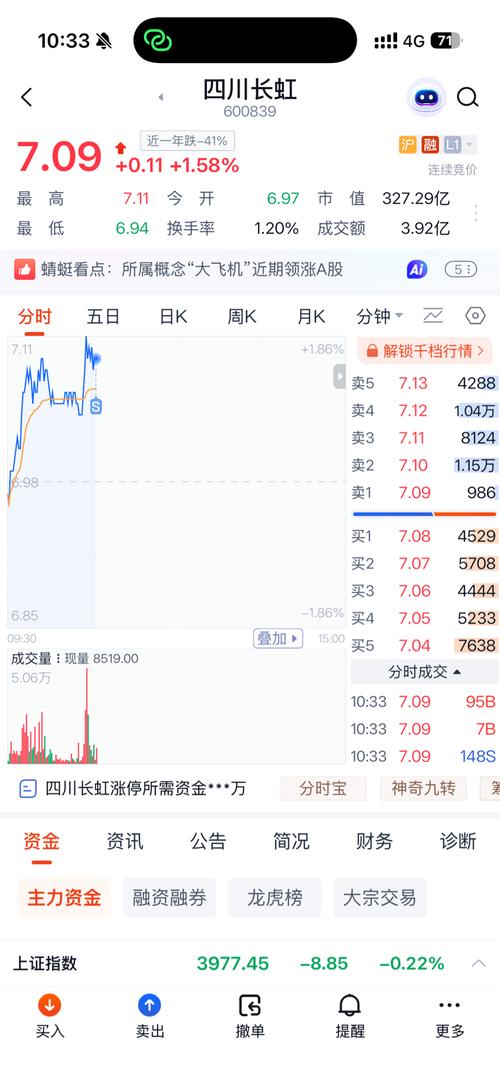Open the AI robot assistant icon
This screenshot has height=1087, width=500.
click(x=426, y=98)
